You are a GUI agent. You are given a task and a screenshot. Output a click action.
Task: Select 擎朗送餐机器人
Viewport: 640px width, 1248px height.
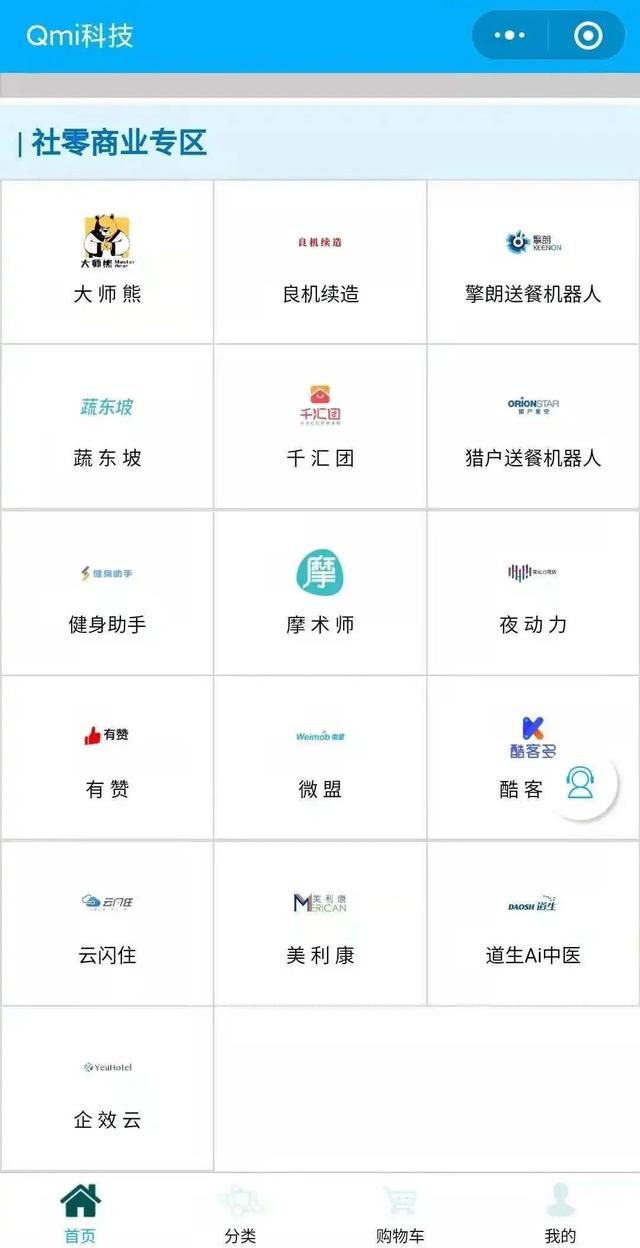pyautogui.click(x=533, y=263)
